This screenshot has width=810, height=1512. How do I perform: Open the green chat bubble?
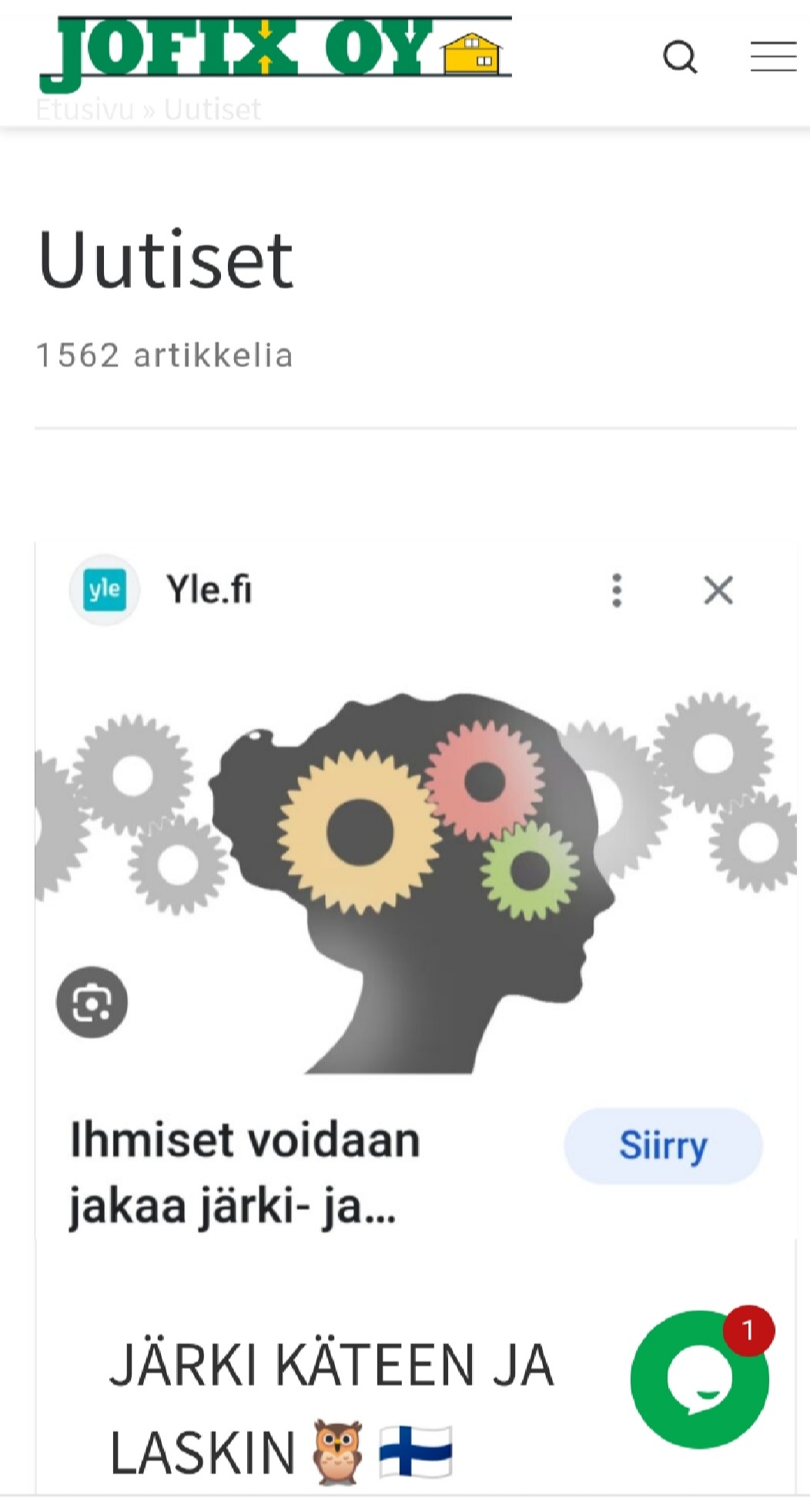pyautogui.click(x=699, y=1380)
